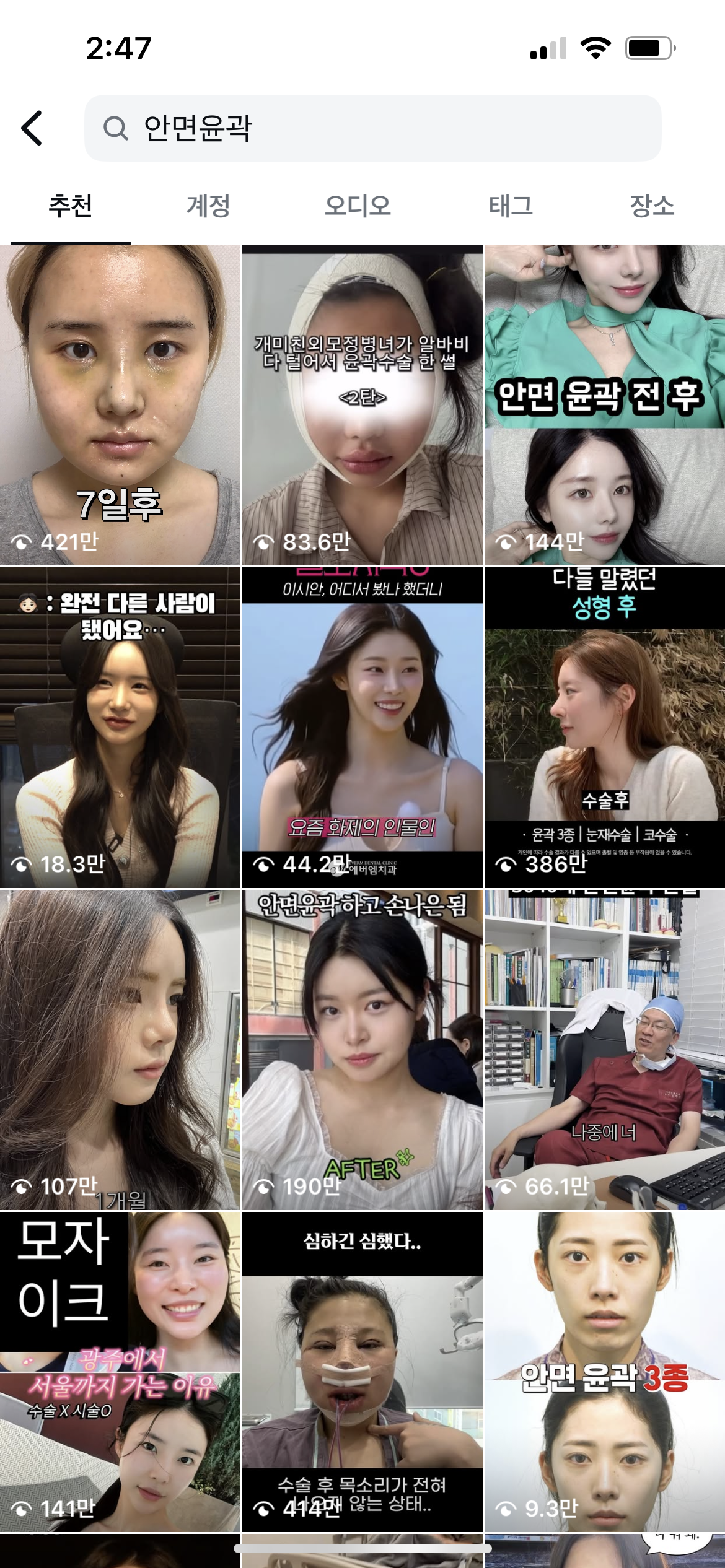
Task: Play the 요즘 화제의 인물인 video
Action: [362, 728]
